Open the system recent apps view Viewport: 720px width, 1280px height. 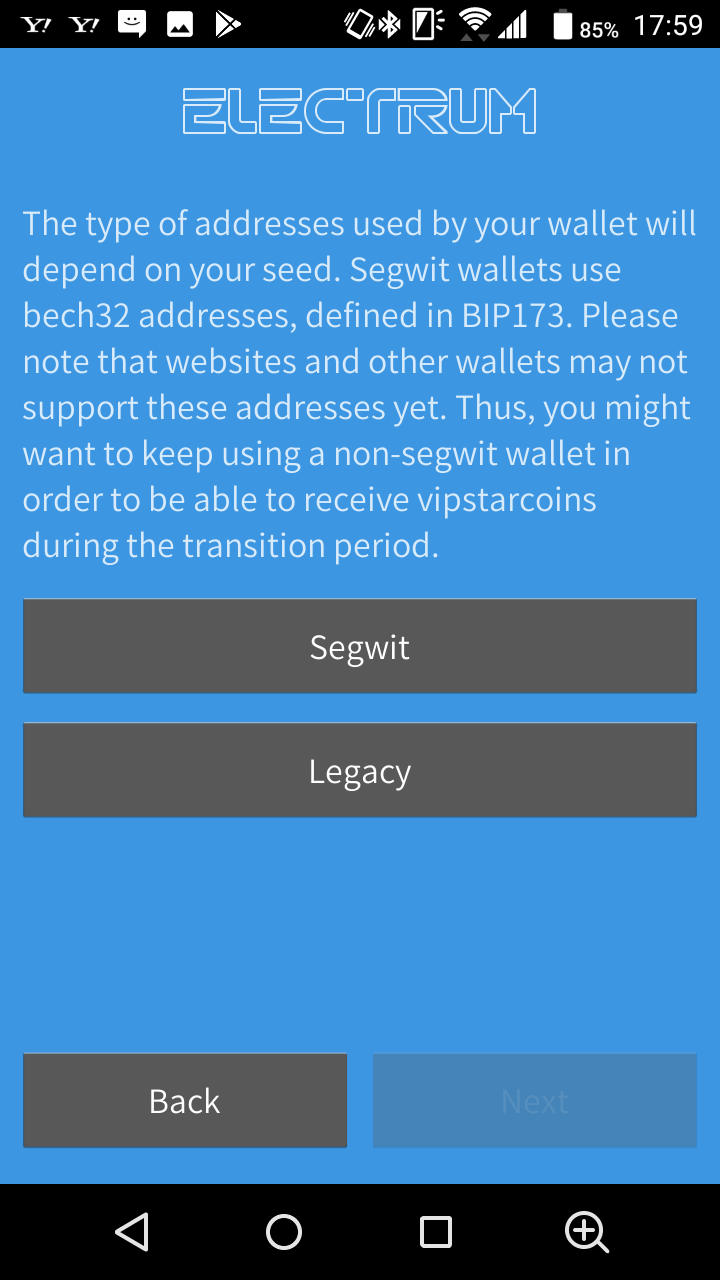click(436, 1232)
